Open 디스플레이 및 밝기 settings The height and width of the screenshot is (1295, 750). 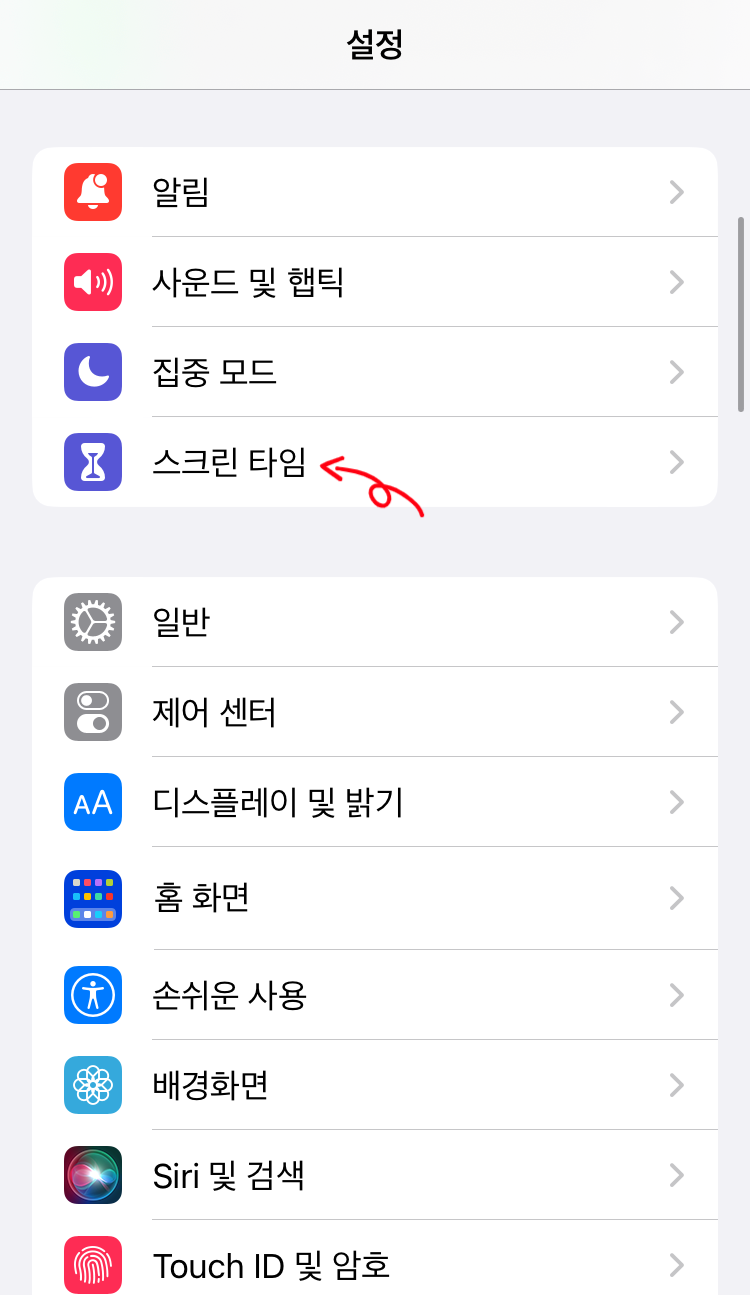point(375,802)
